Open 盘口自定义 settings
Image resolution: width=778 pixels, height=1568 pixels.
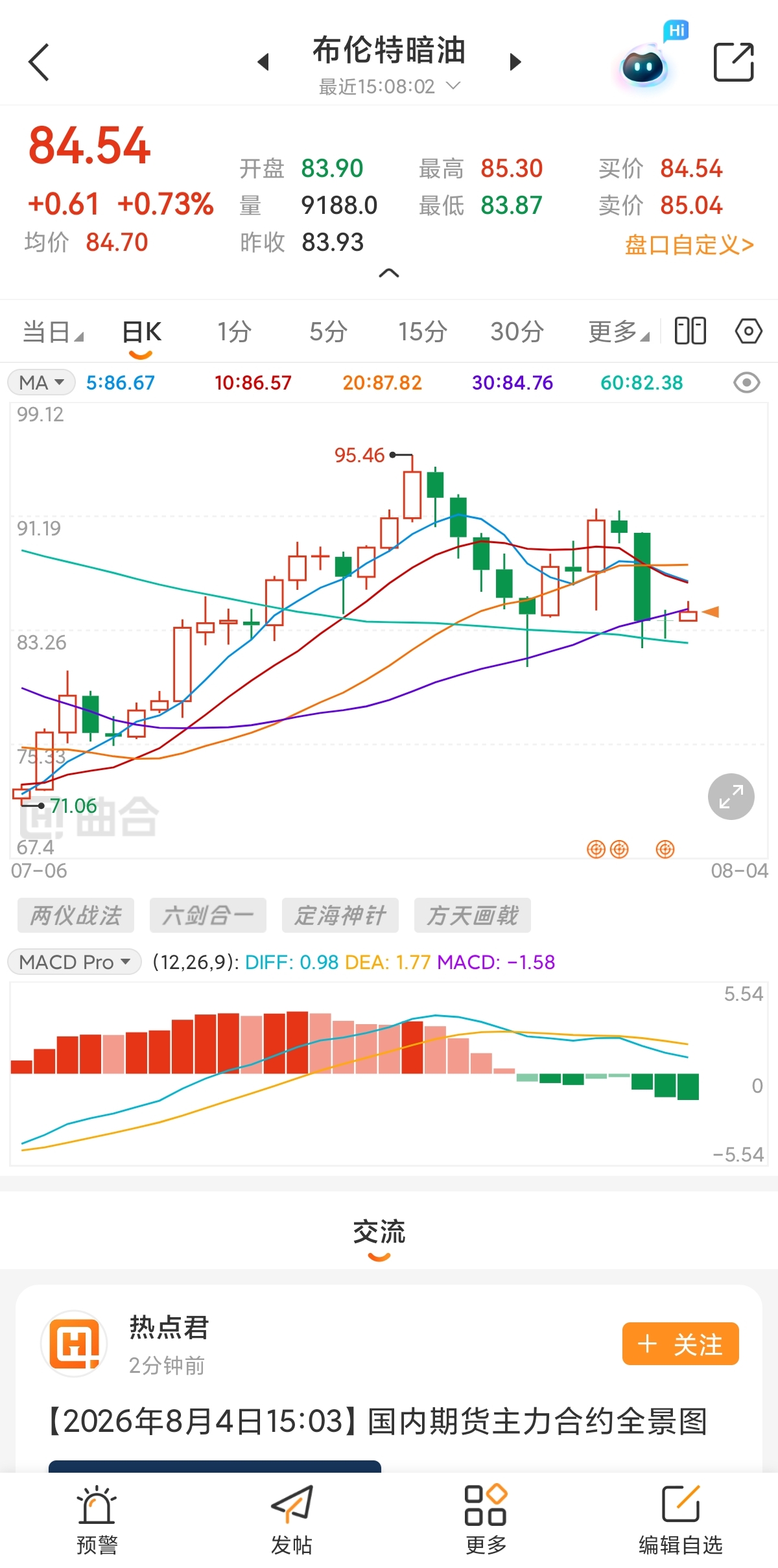click(689, 245)
